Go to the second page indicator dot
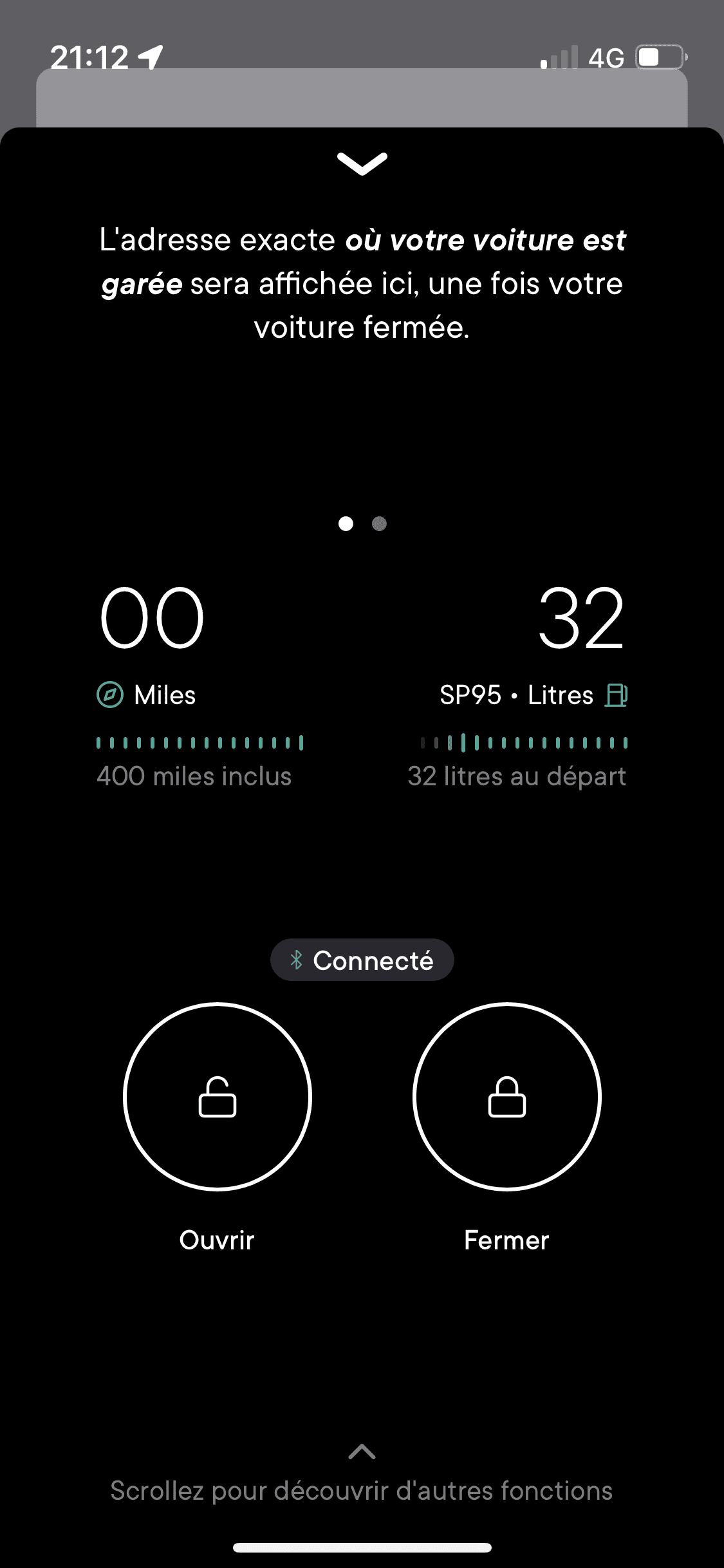 pyautogui.click(x=379, y=524)
